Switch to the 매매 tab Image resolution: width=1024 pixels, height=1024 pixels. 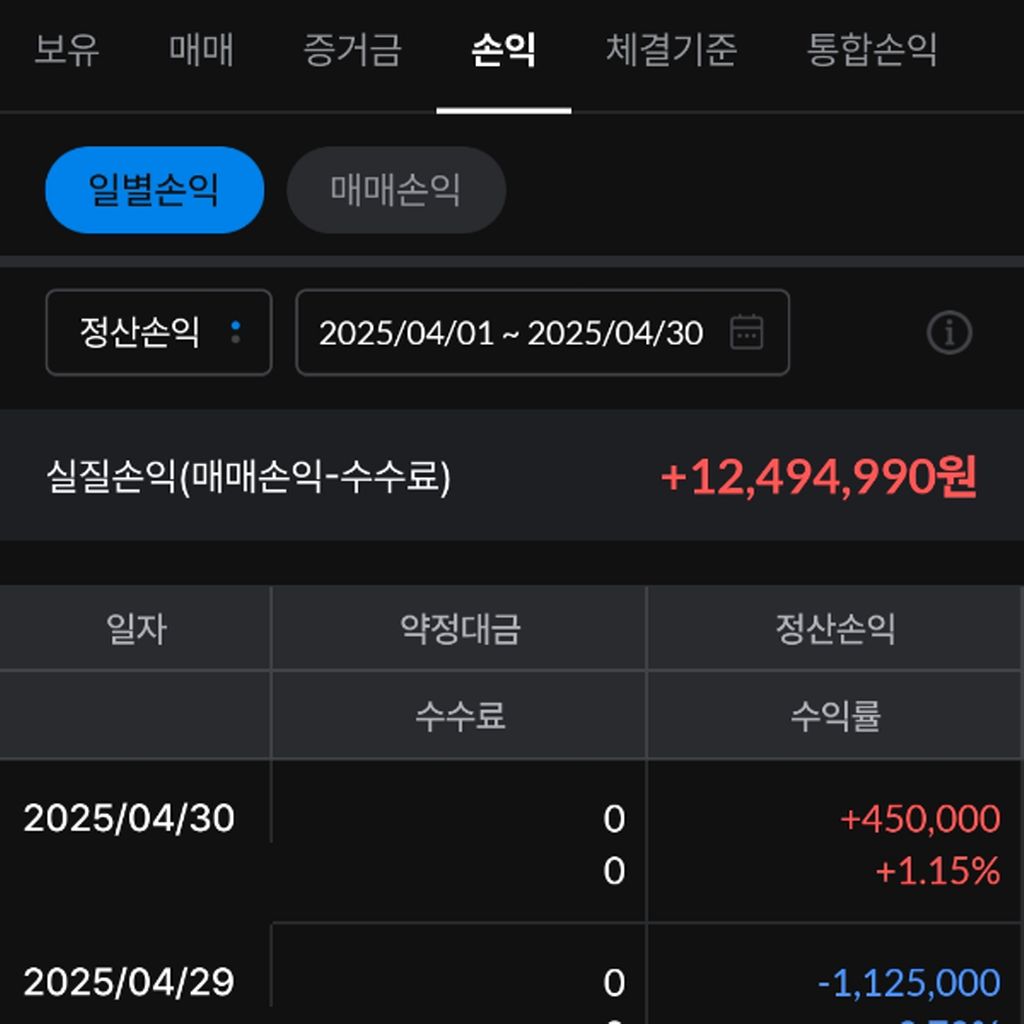point(201,50)
